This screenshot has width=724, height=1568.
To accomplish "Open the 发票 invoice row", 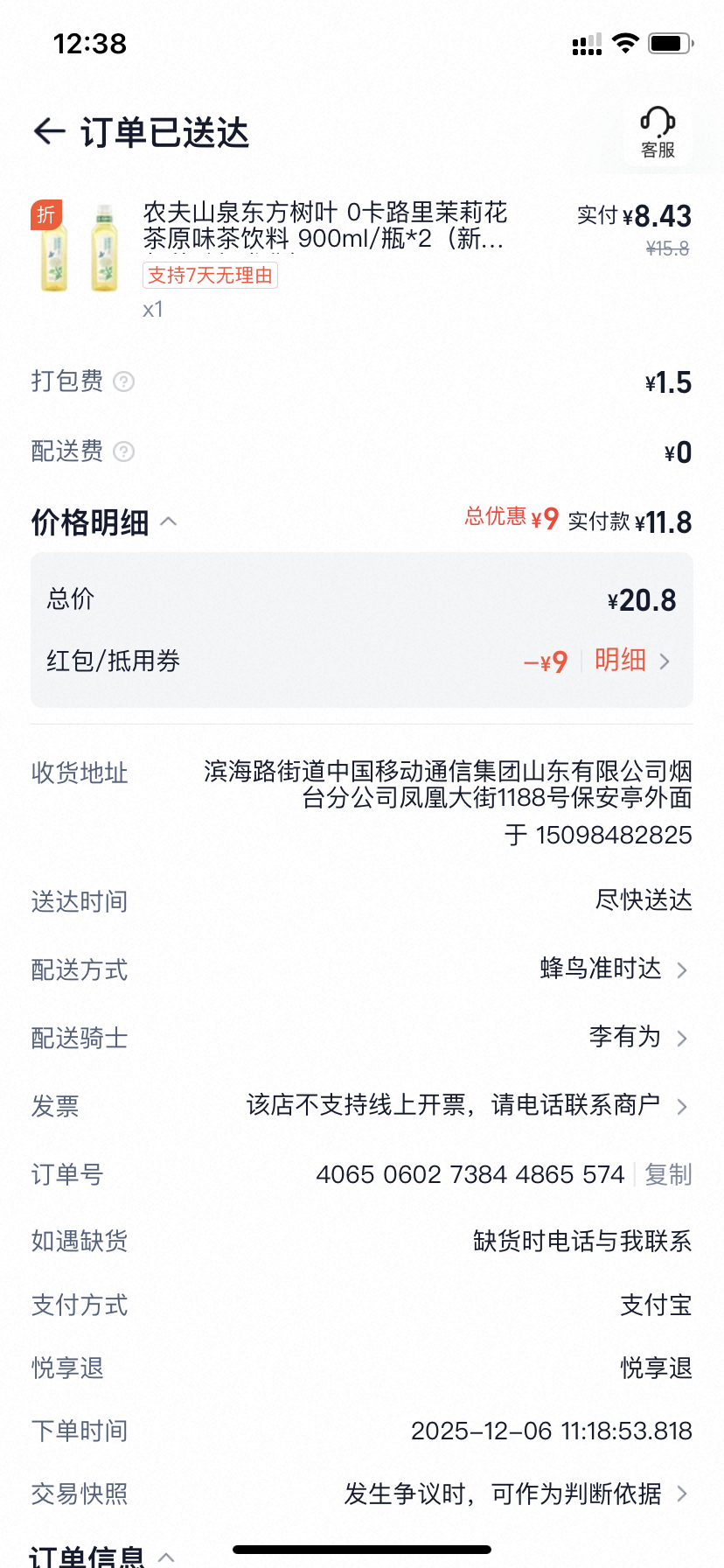I will click(x=468, y=1106).
